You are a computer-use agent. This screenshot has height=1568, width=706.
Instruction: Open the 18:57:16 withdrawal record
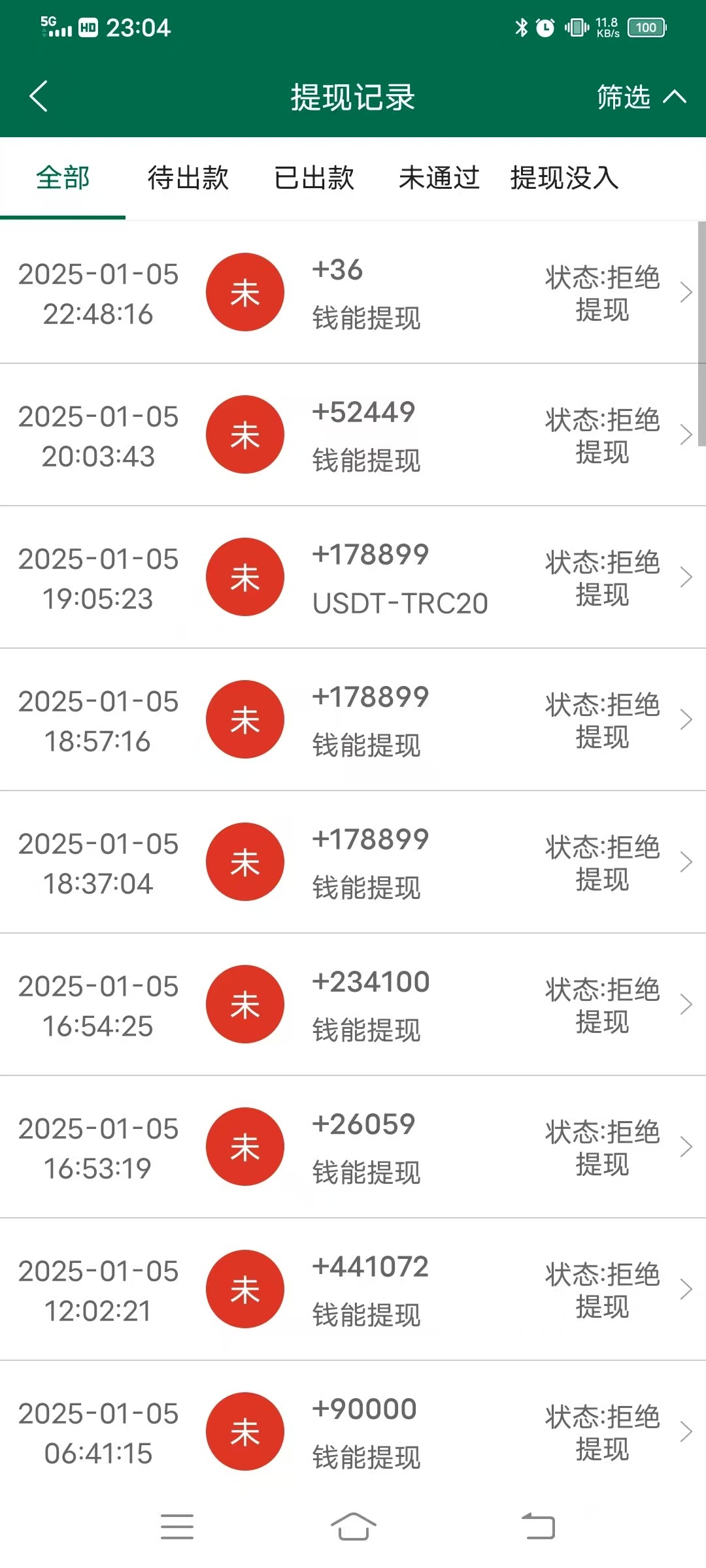tap(353, 719)
